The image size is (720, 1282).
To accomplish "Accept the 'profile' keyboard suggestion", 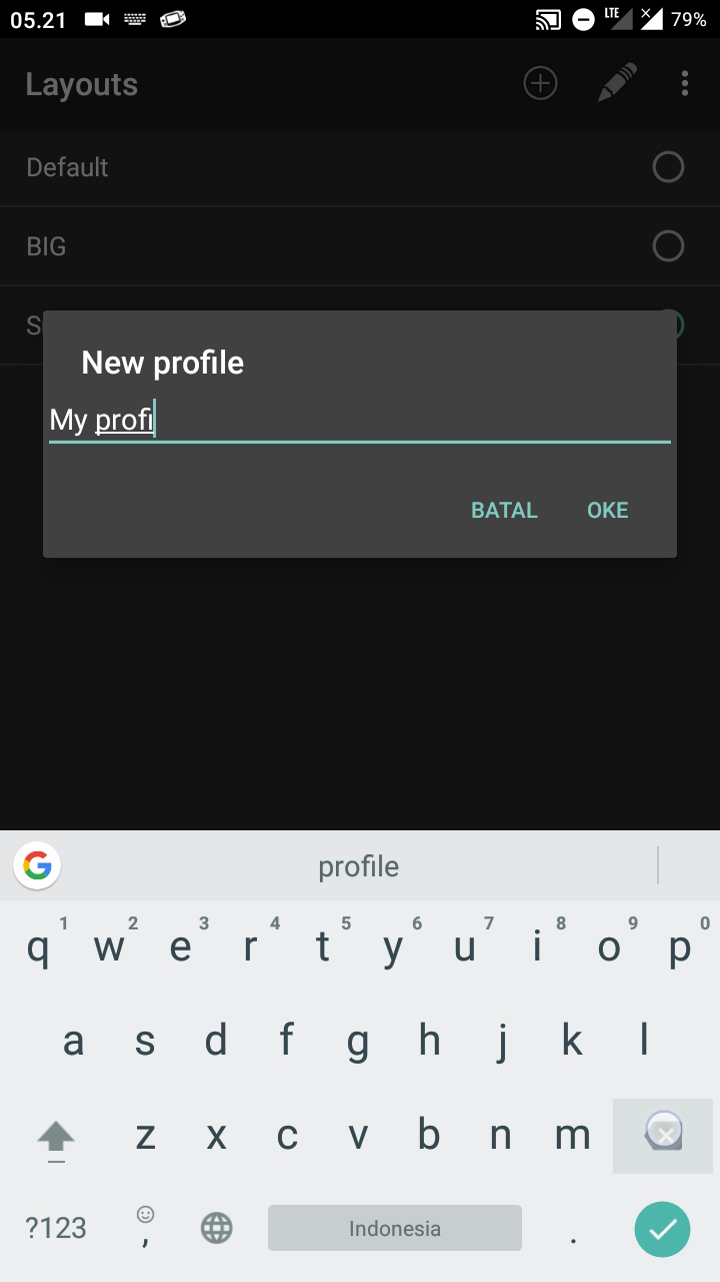I will [x=359, y=866].
